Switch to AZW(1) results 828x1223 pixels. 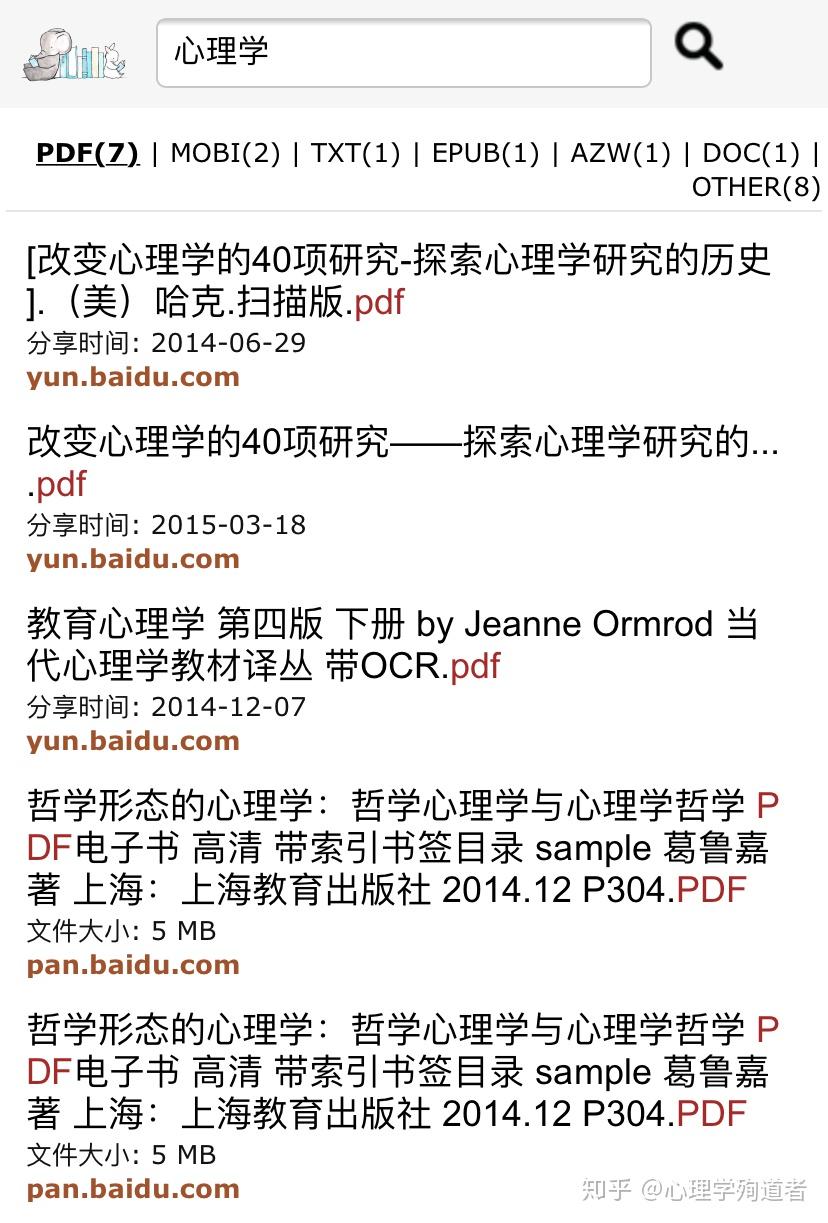point(620,153)
